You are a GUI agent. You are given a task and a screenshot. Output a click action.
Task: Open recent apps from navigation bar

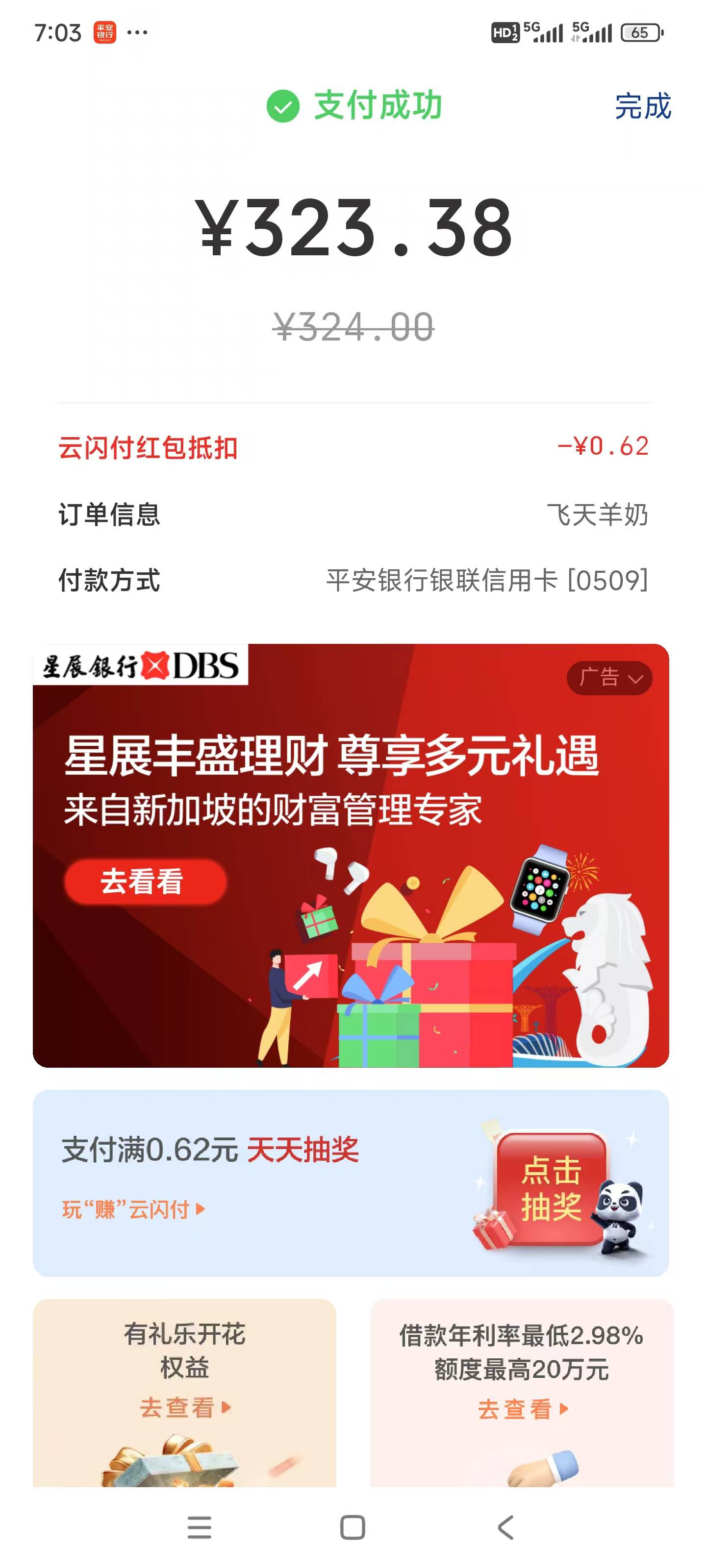(x=199, y=1527)
